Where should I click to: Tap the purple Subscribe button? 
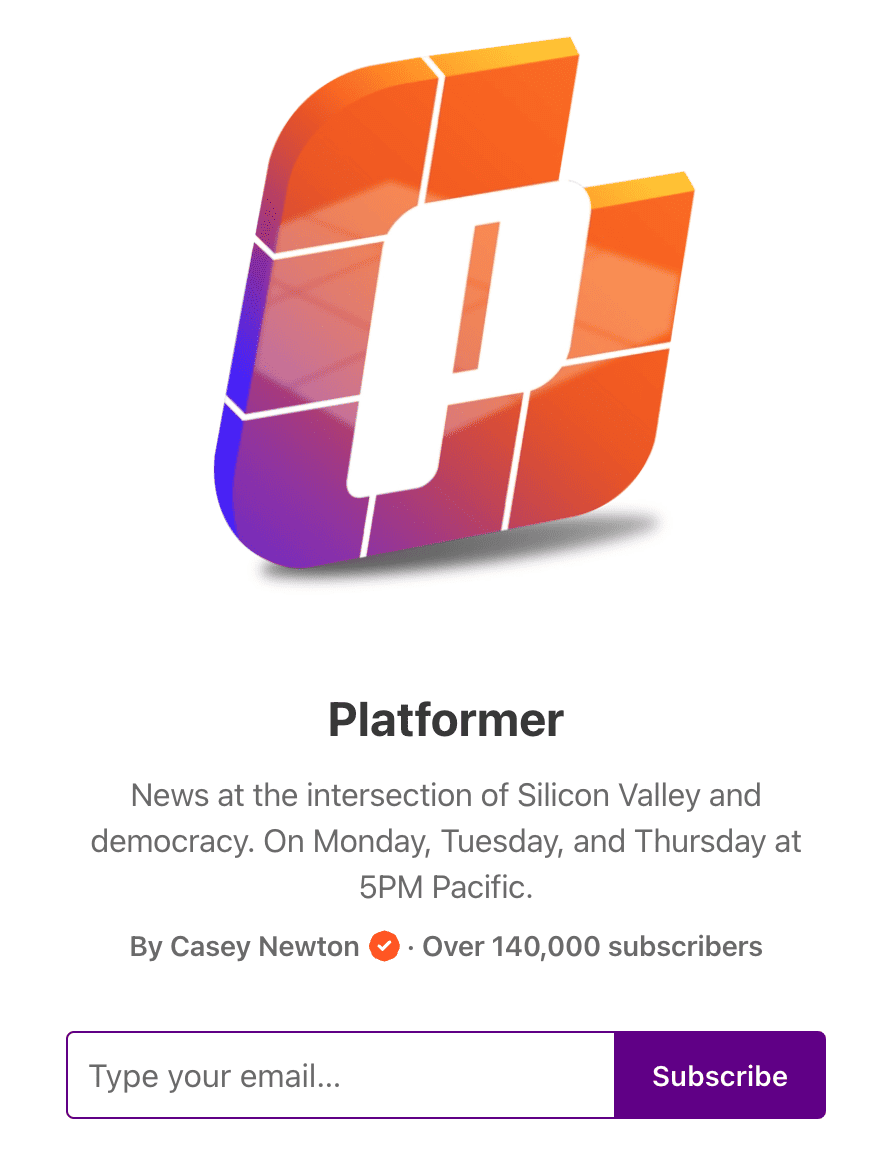tap(719, 1076)
